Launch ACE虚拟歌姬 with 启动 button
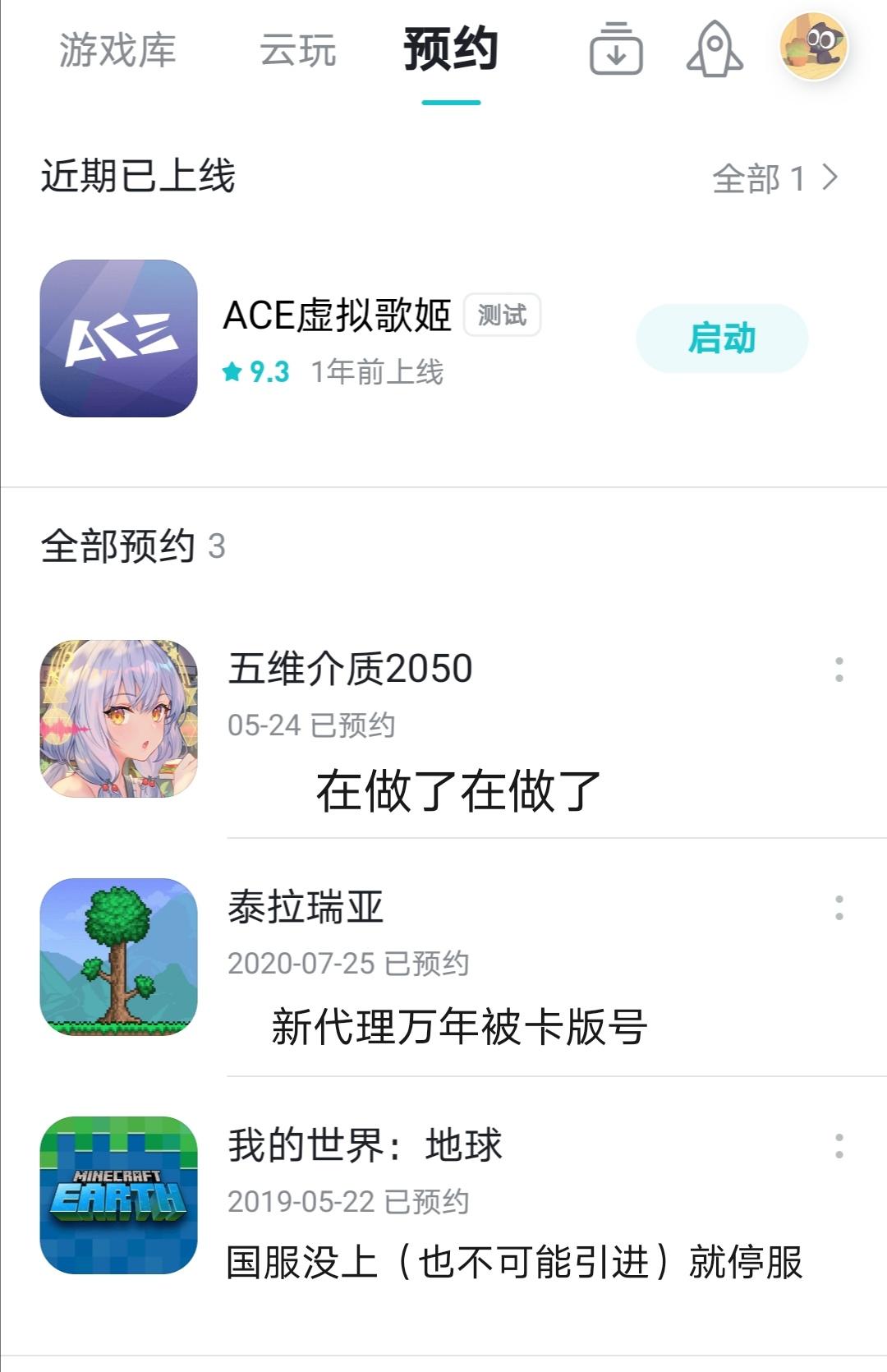 point(722,338)
